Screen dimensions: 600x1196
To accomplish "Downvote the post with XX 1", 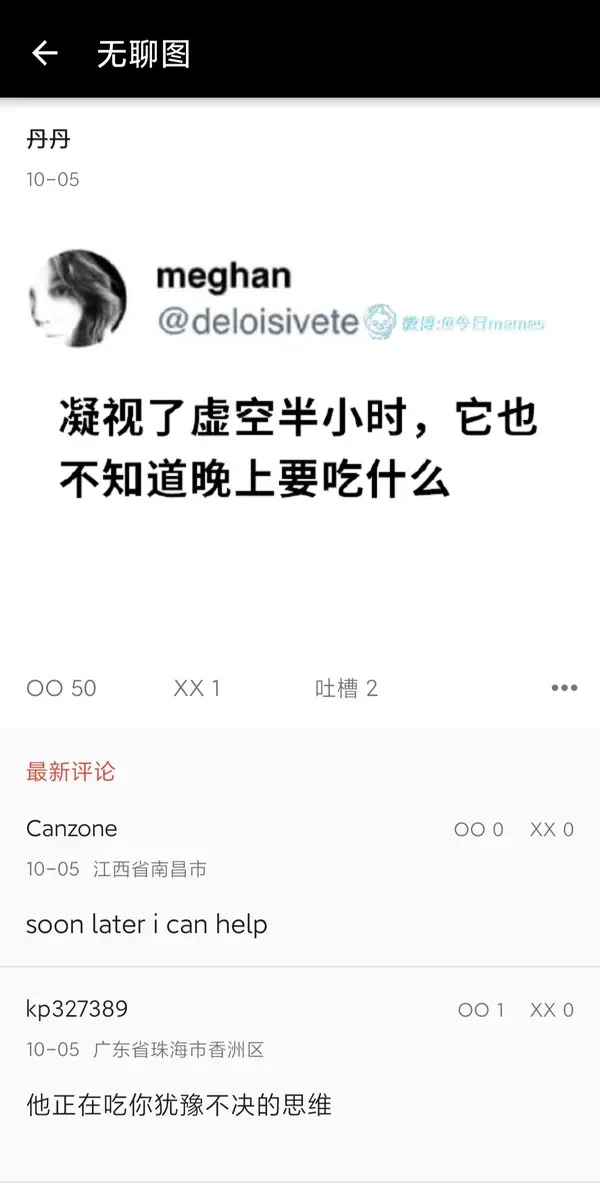I will point(197,689).
